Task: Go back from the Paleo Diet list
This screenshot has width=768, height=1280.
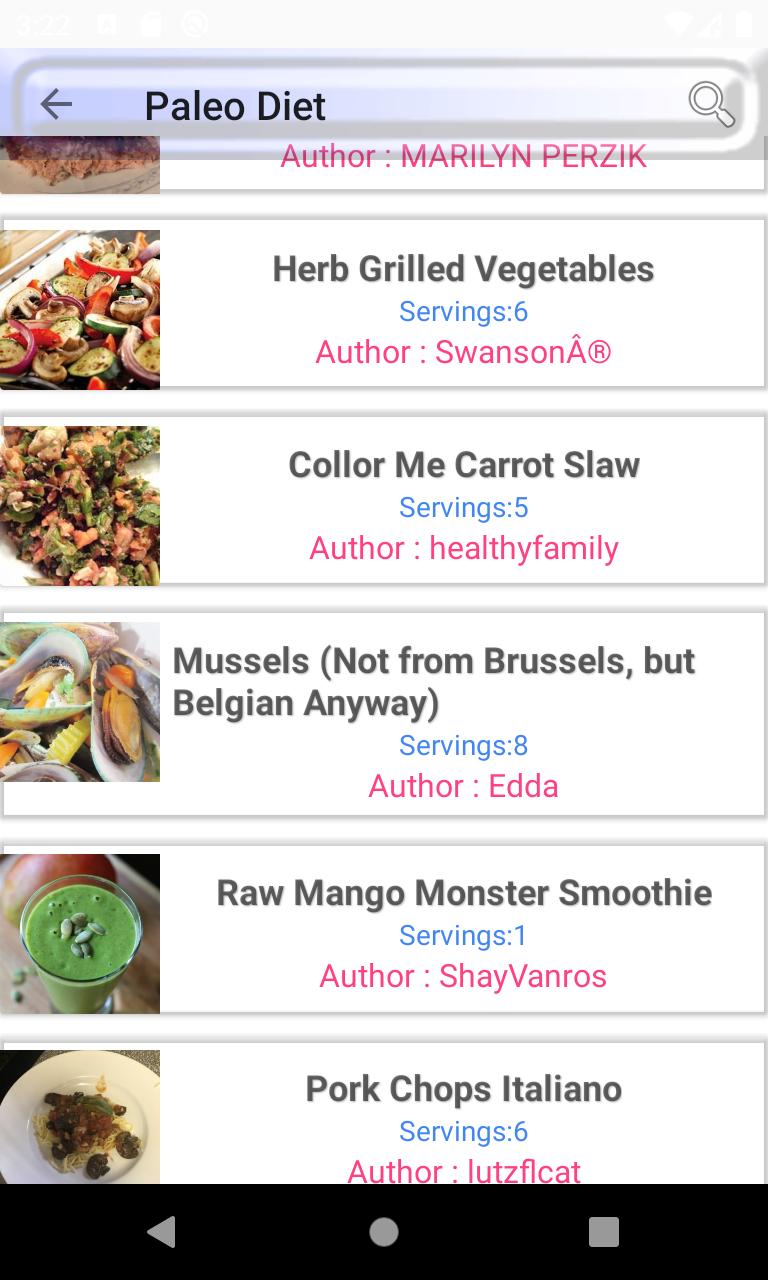Action: [56, 104]
